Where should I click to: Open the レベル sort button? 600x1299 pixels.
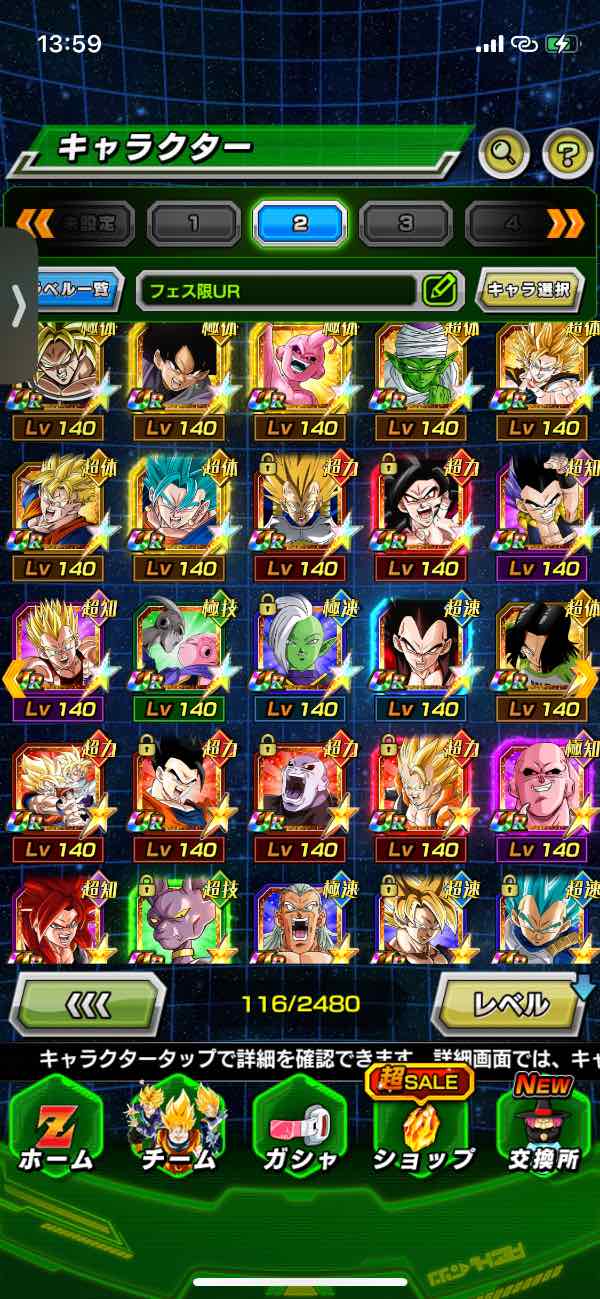[x=510, y=1002]
